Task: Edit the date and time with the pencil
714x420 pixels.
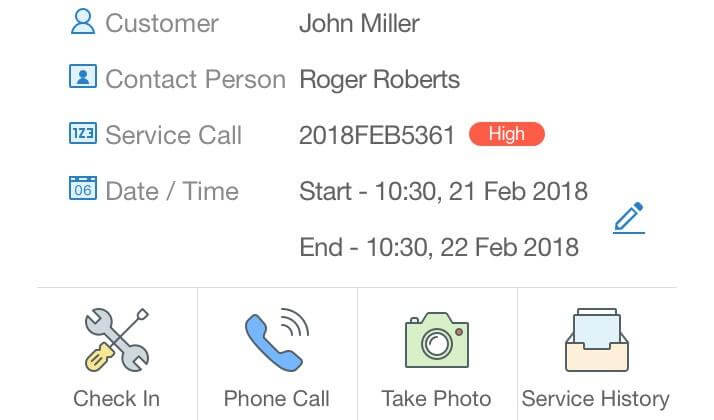Action: (x=629, y=218)
